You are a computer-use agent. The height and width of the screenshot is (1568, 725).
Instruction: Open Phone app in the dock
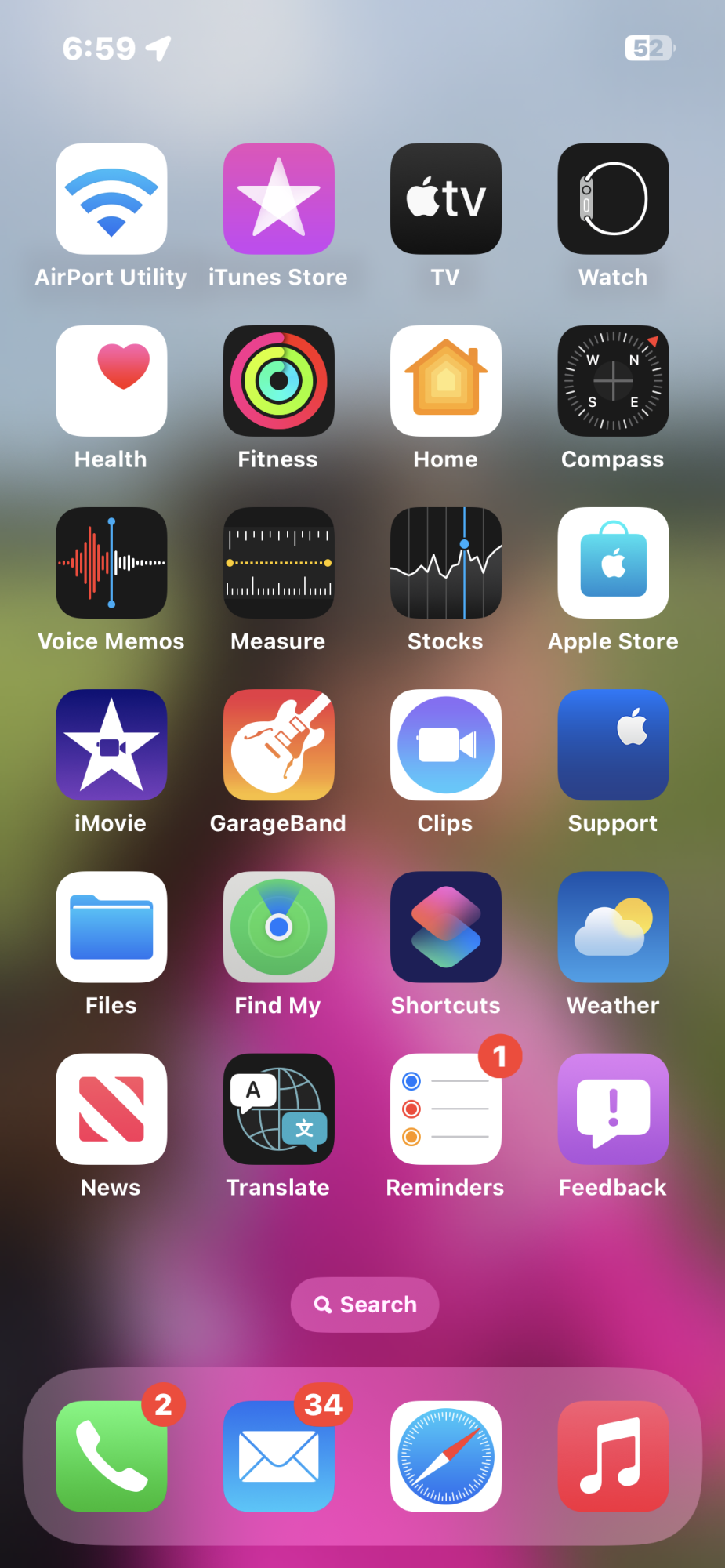tap(111, 1456)
